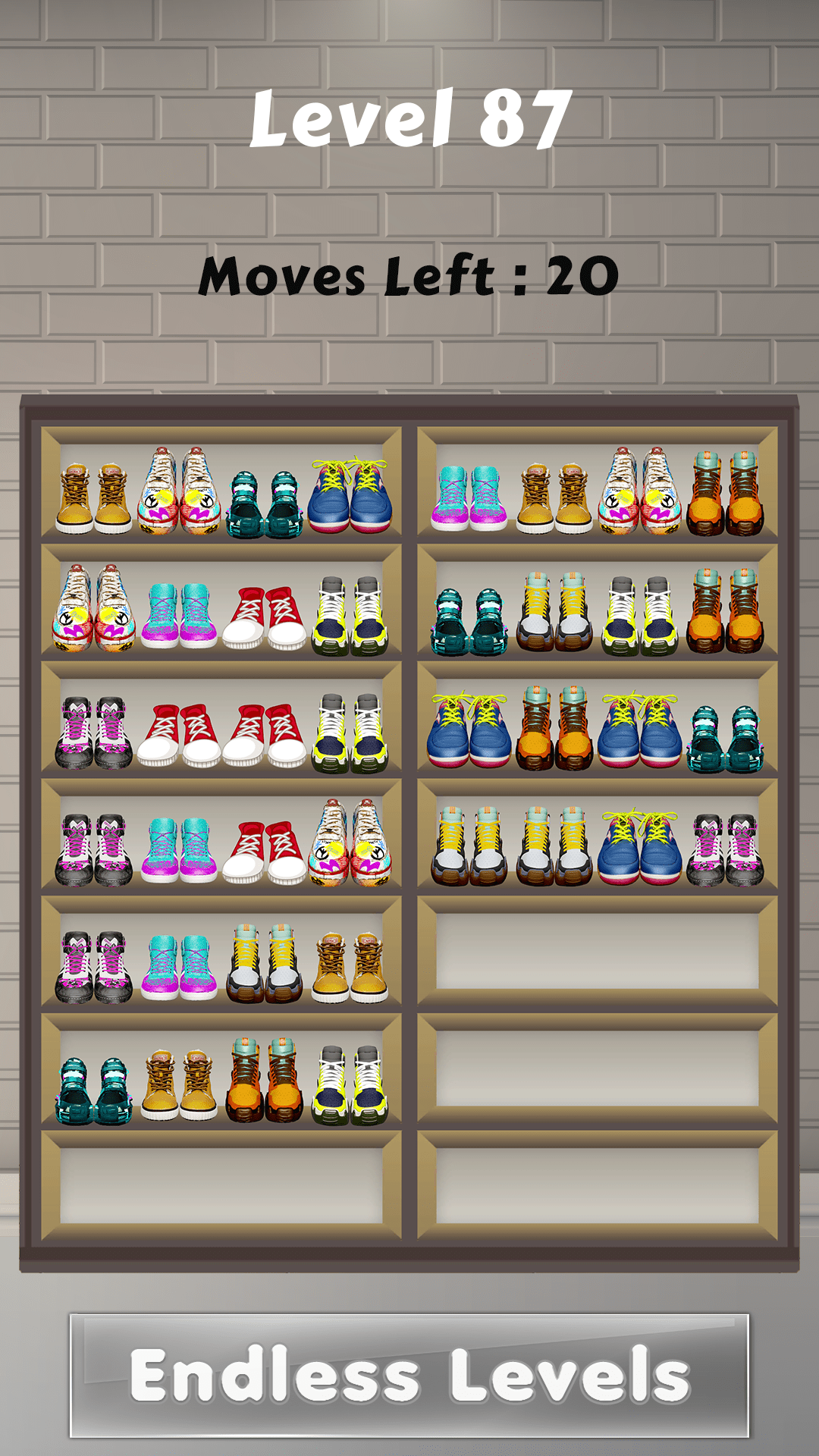Choose the shelf starting with pink-teal high-tops and brown boots
This screenshot has width=819, height=1456.
[598, 484]
